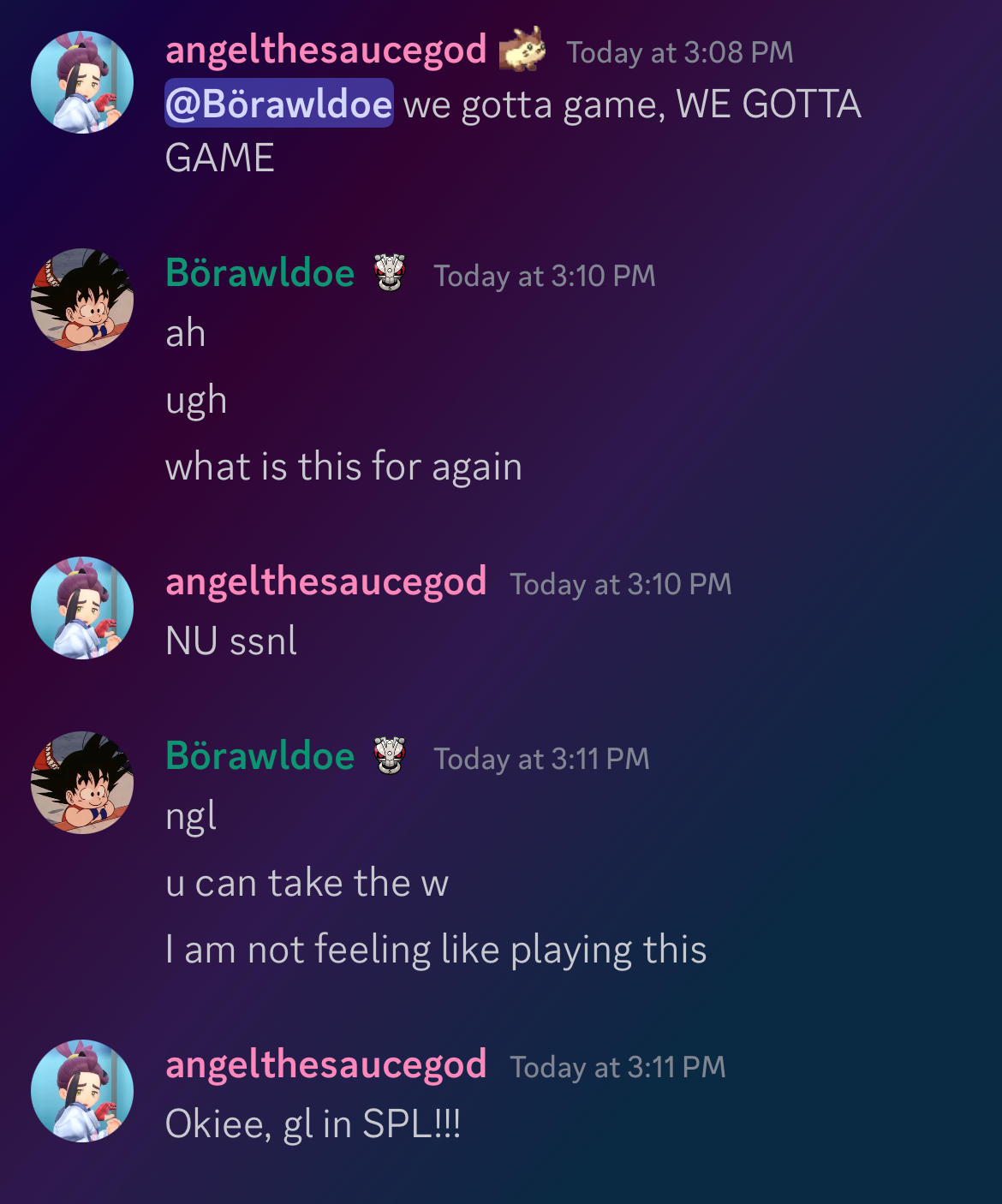Image resolution: width=1002 pixels, height=1204 pixels.
Task: View angelthesaucegod's avatar beside 'Okiee, gl in SPL!!!'
Action: click(x=82, y=1090)
